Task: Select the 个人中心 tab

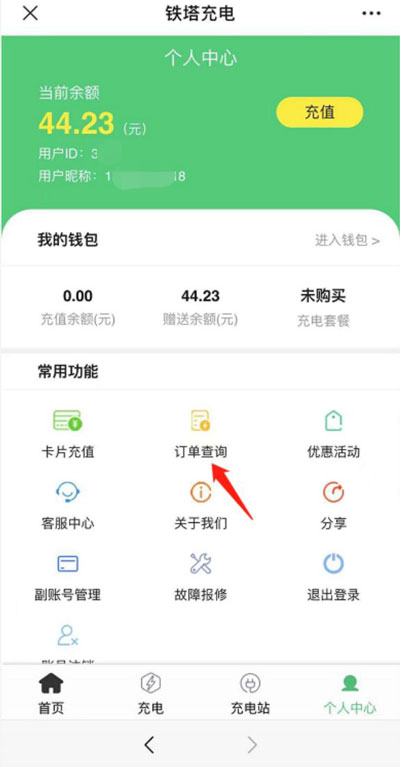Action: (350, 694)
